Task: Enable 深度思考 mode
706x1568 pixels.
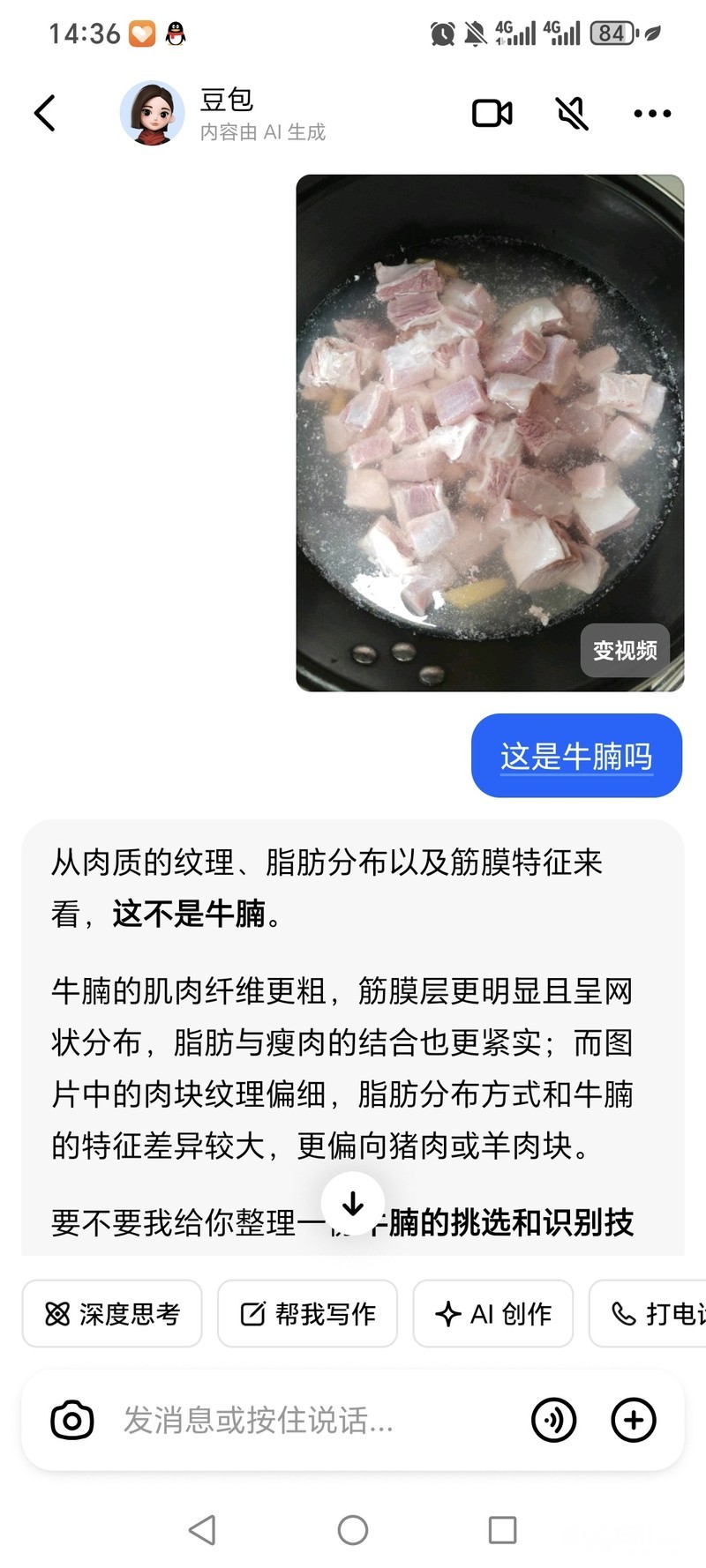Action: point(112,1314)
